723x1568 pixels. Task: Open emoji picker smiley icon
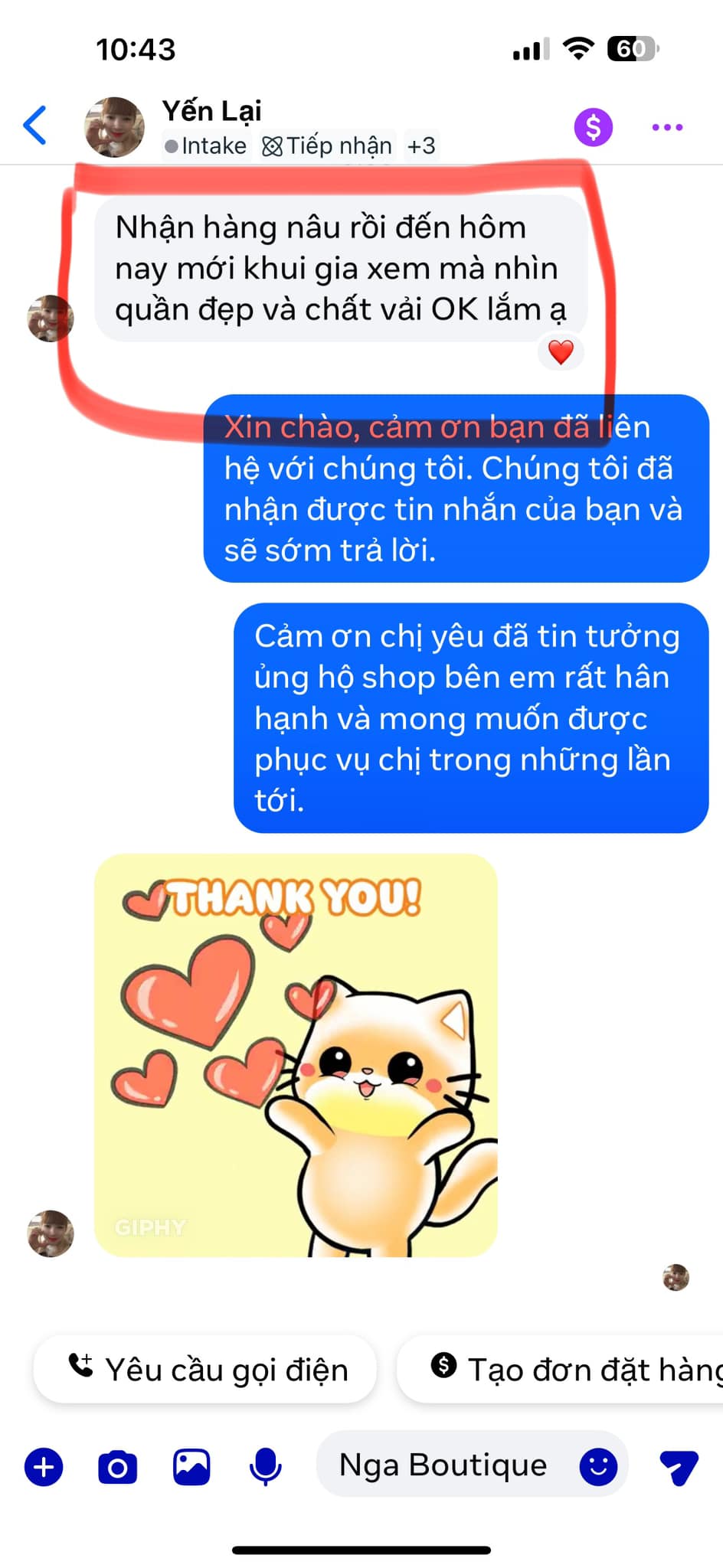click(599, 1466)
